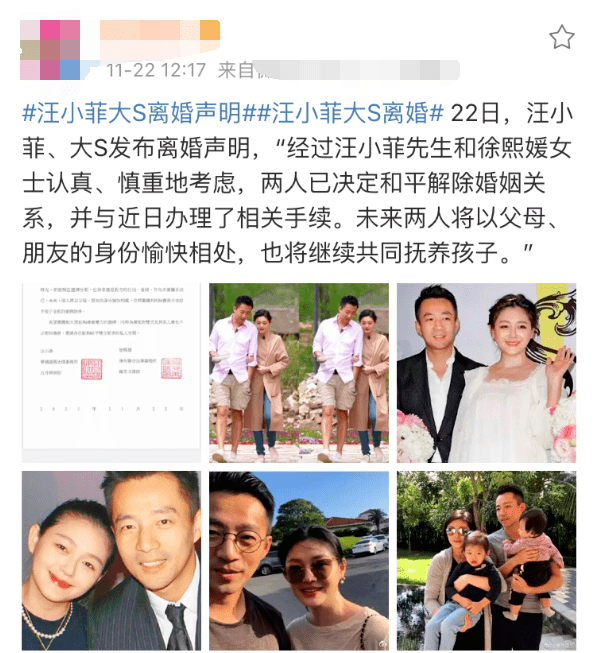Open the selfie photo with sunglasses

click(x=298, y=561)
